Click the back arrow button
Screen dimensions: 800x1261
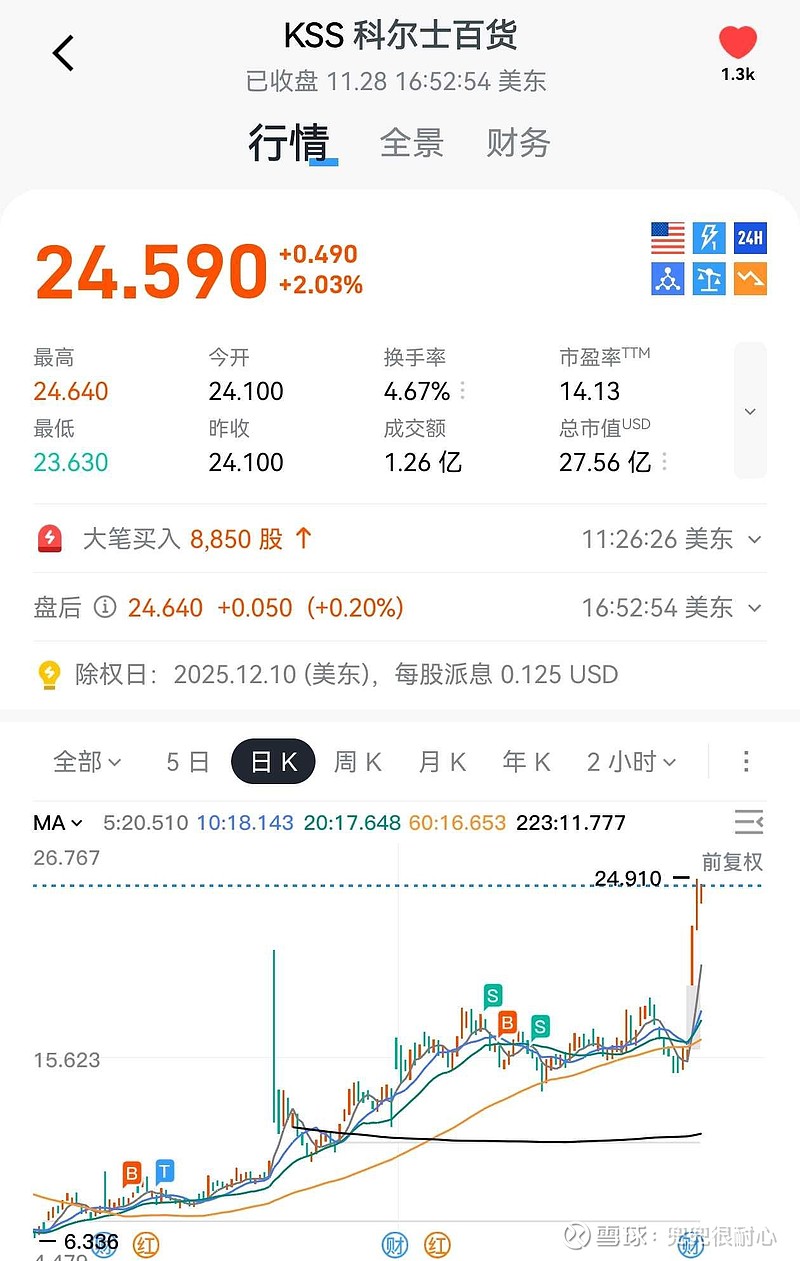coord(62,53)
